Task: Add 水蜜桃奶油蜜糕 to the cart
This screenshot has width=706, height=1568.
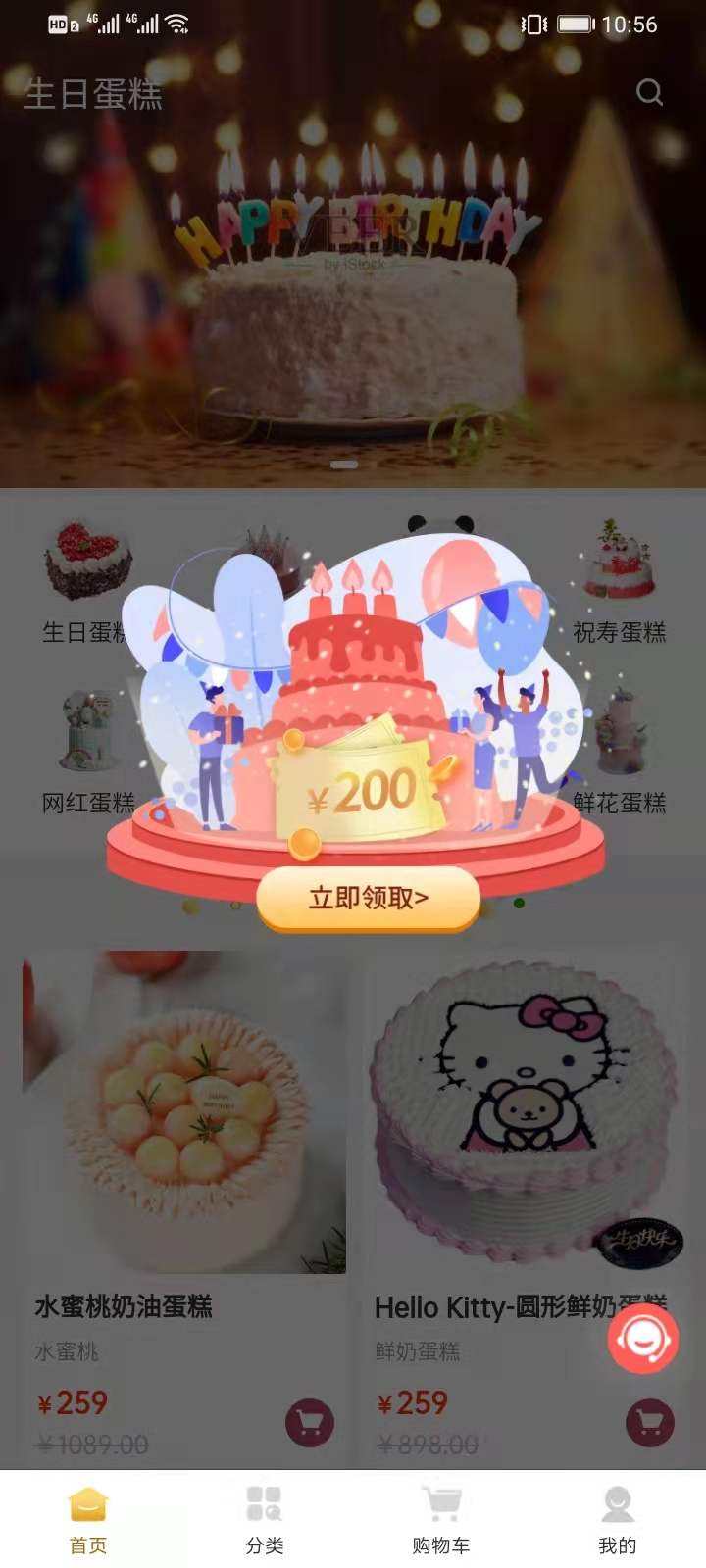Action: [x=310, y=1423]
